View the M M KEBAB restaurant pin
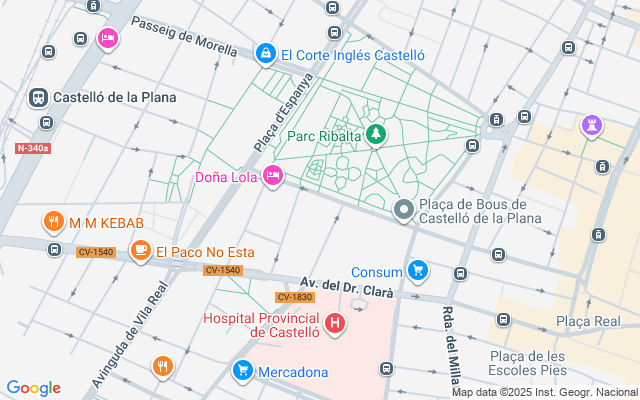This screenshot has height=400, width=640. point(54,222)
